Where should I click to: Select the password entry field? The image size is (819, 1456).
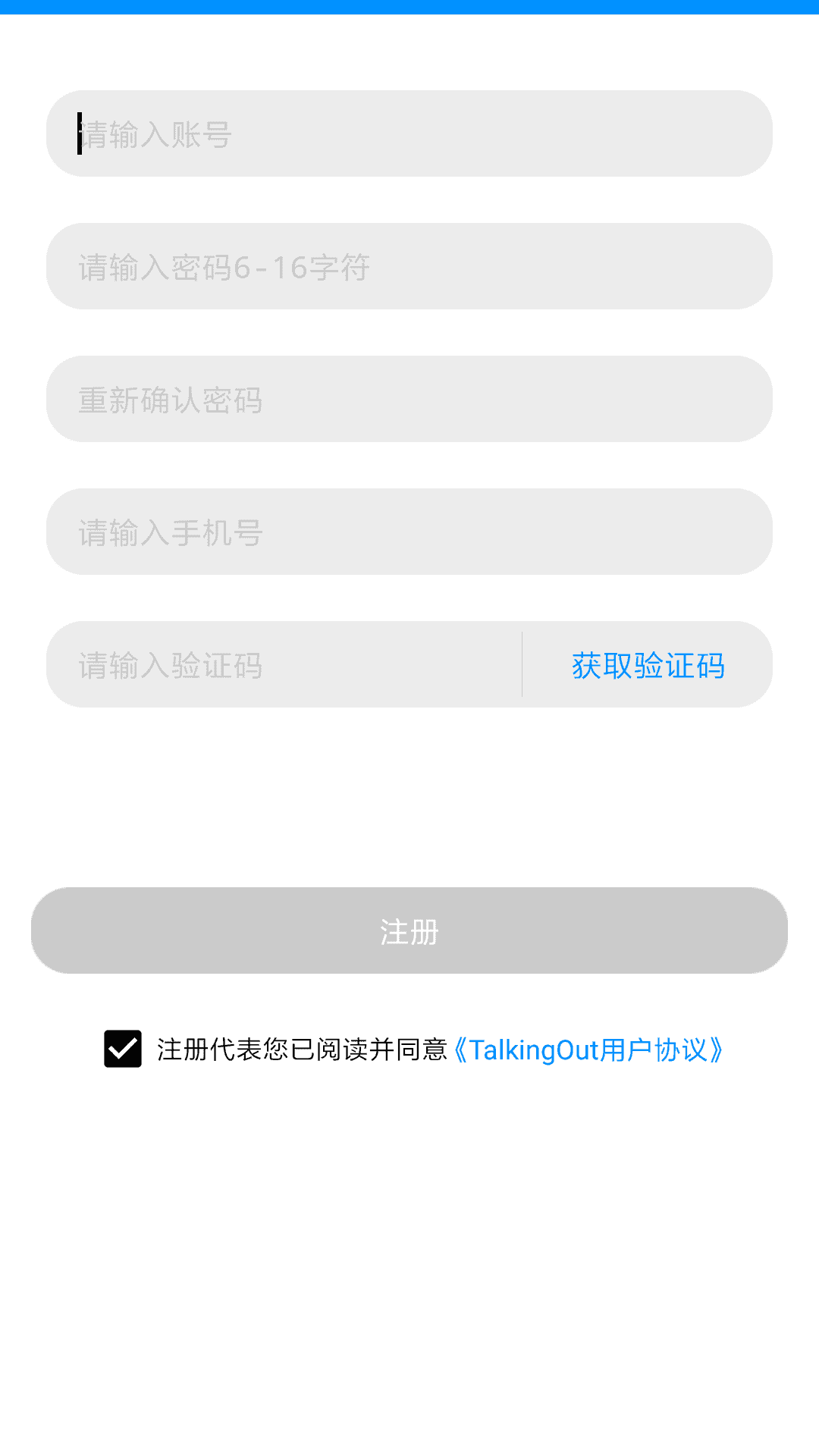tap(409, 266)
